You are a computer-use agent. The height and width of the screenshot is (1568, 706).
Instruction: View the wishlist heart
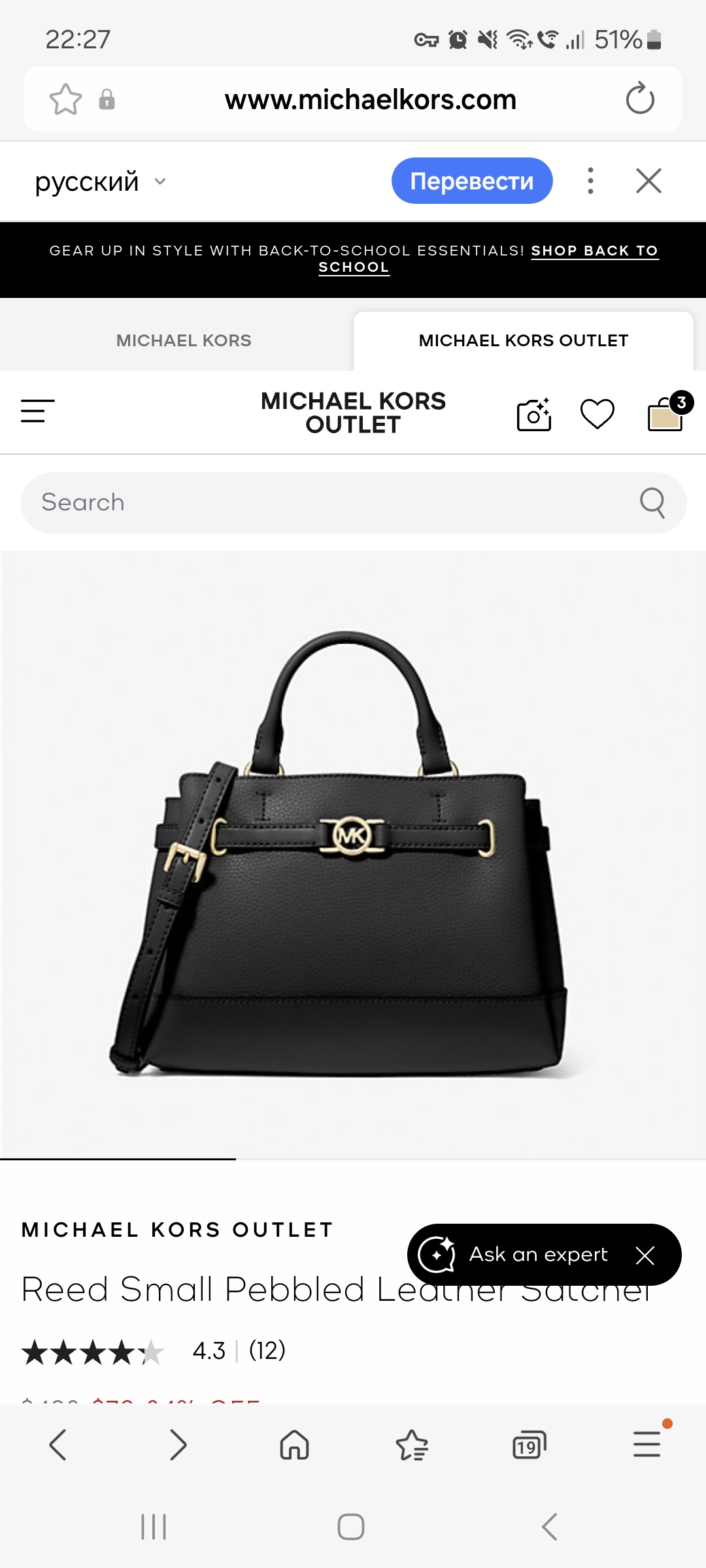pos(597,414)
